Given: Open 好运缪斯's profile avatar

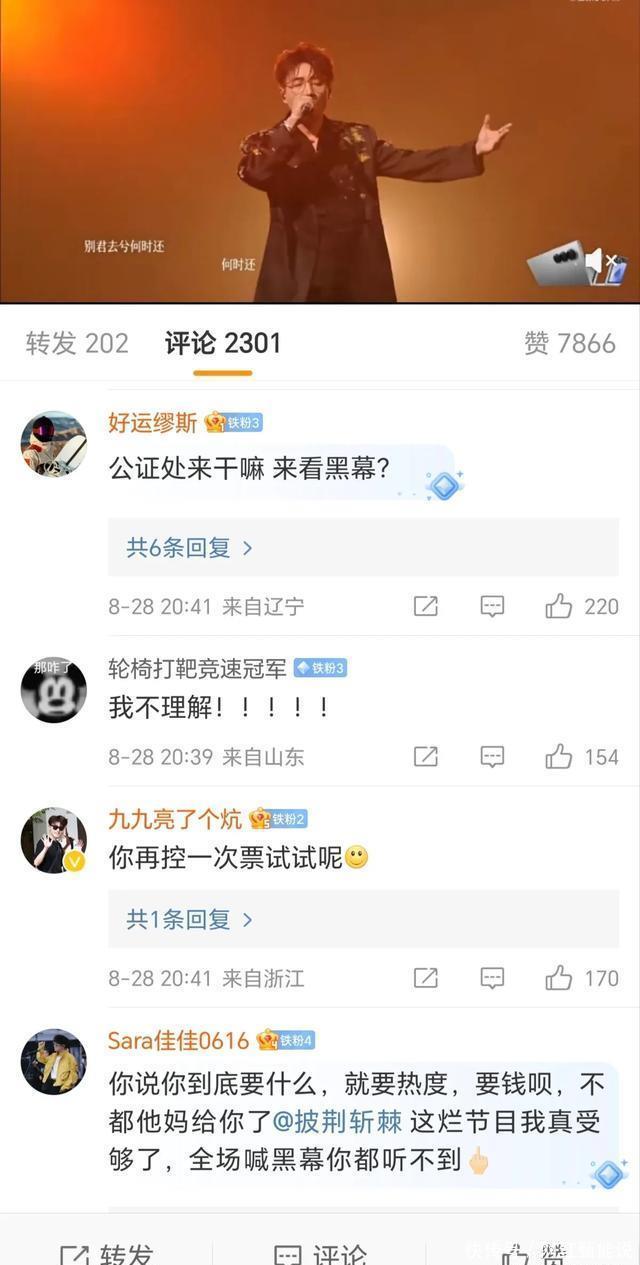Looking at the screenshot, I should [54, 443].
